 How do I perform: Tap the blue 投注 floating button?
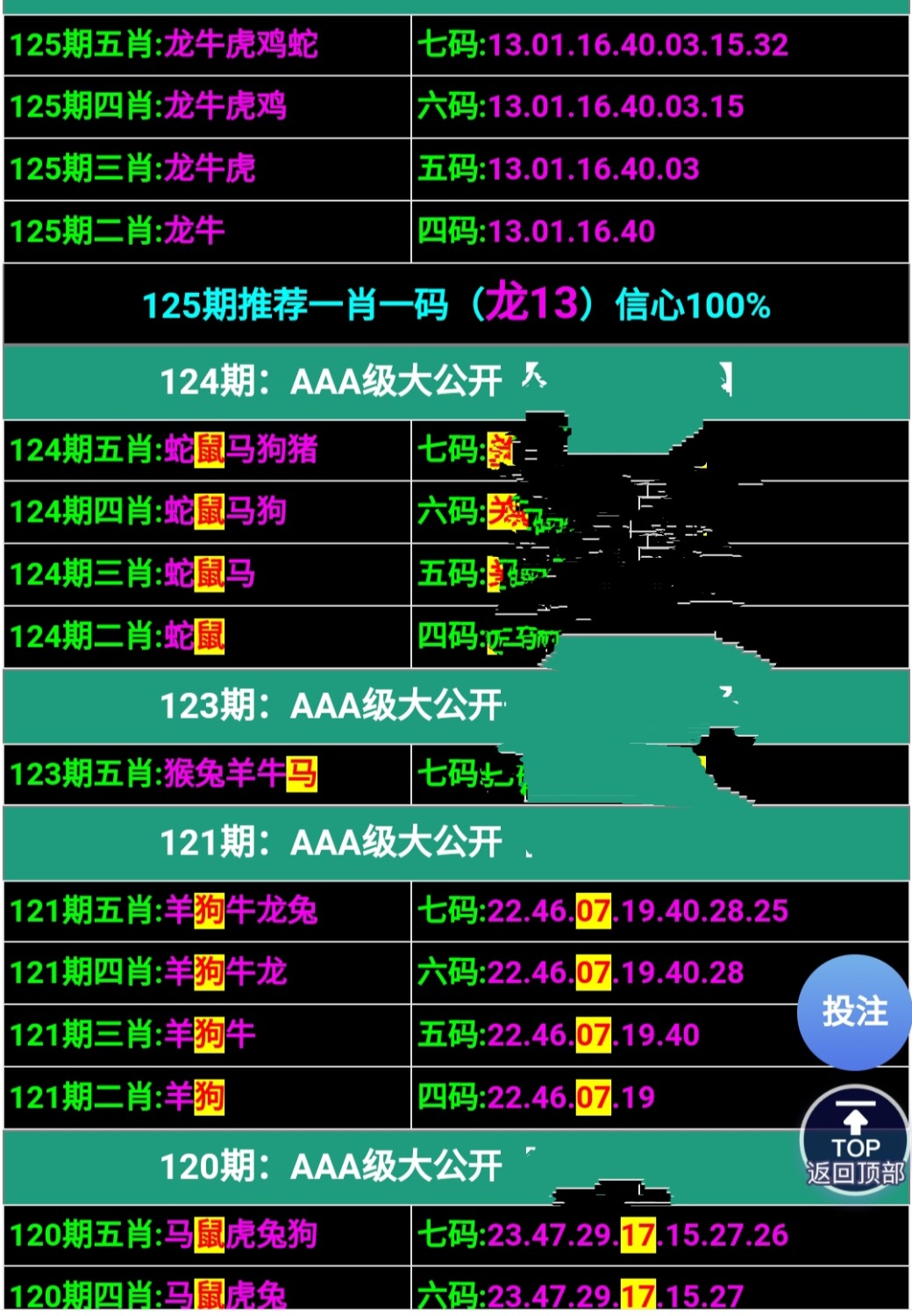coord(853,1012)
